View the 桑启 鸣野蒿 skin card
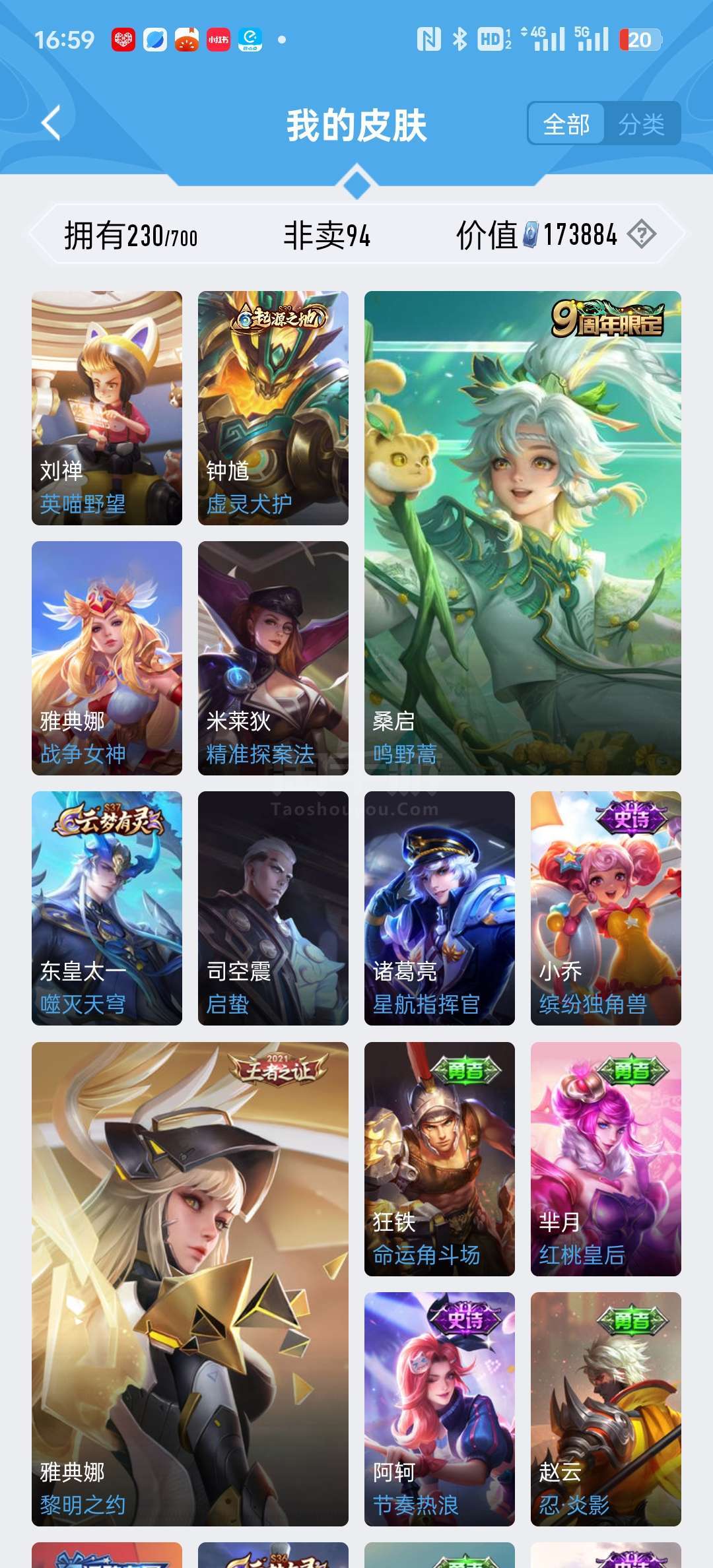This screenshot has width=713, height=1568. pyautogui.click(x=523, y=533)
